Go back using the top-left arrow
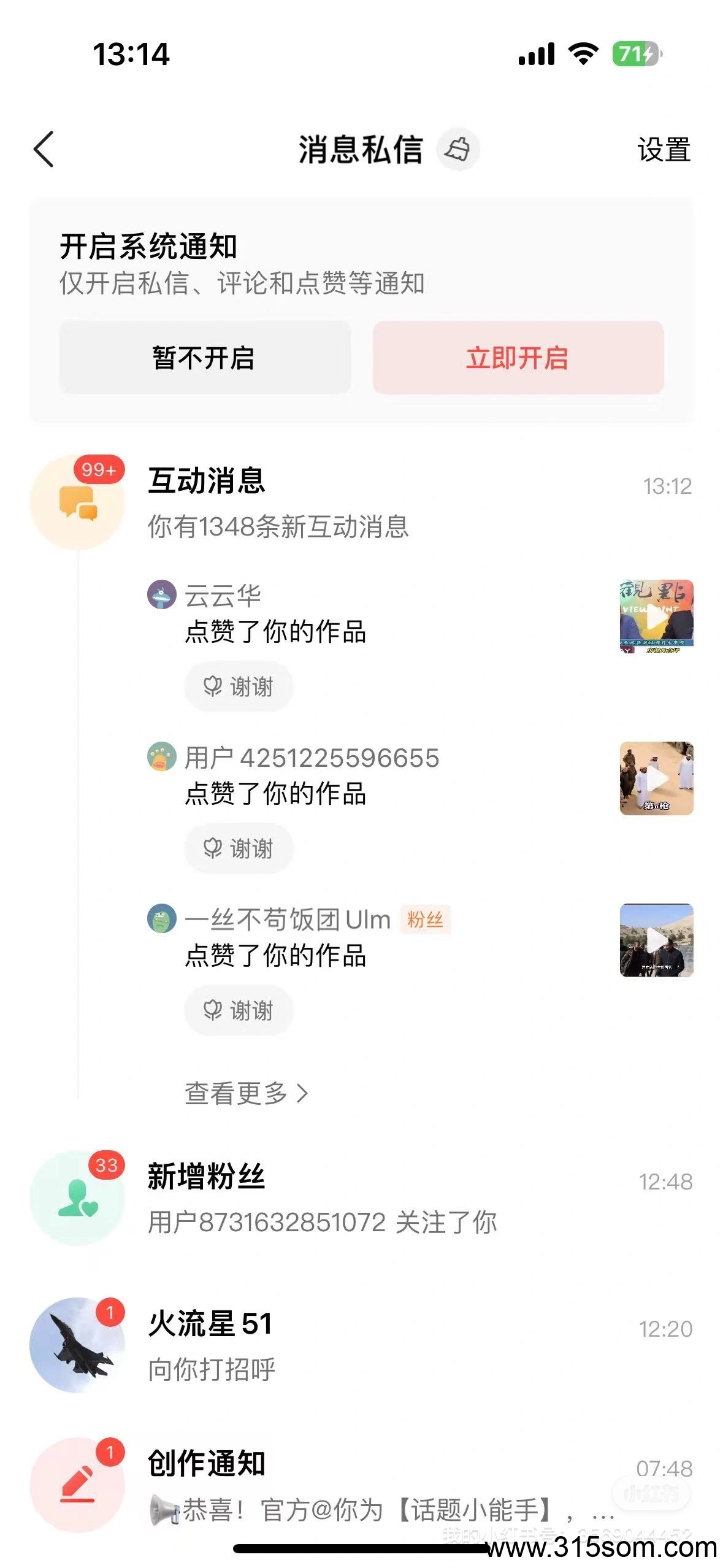 pos(44,149)
